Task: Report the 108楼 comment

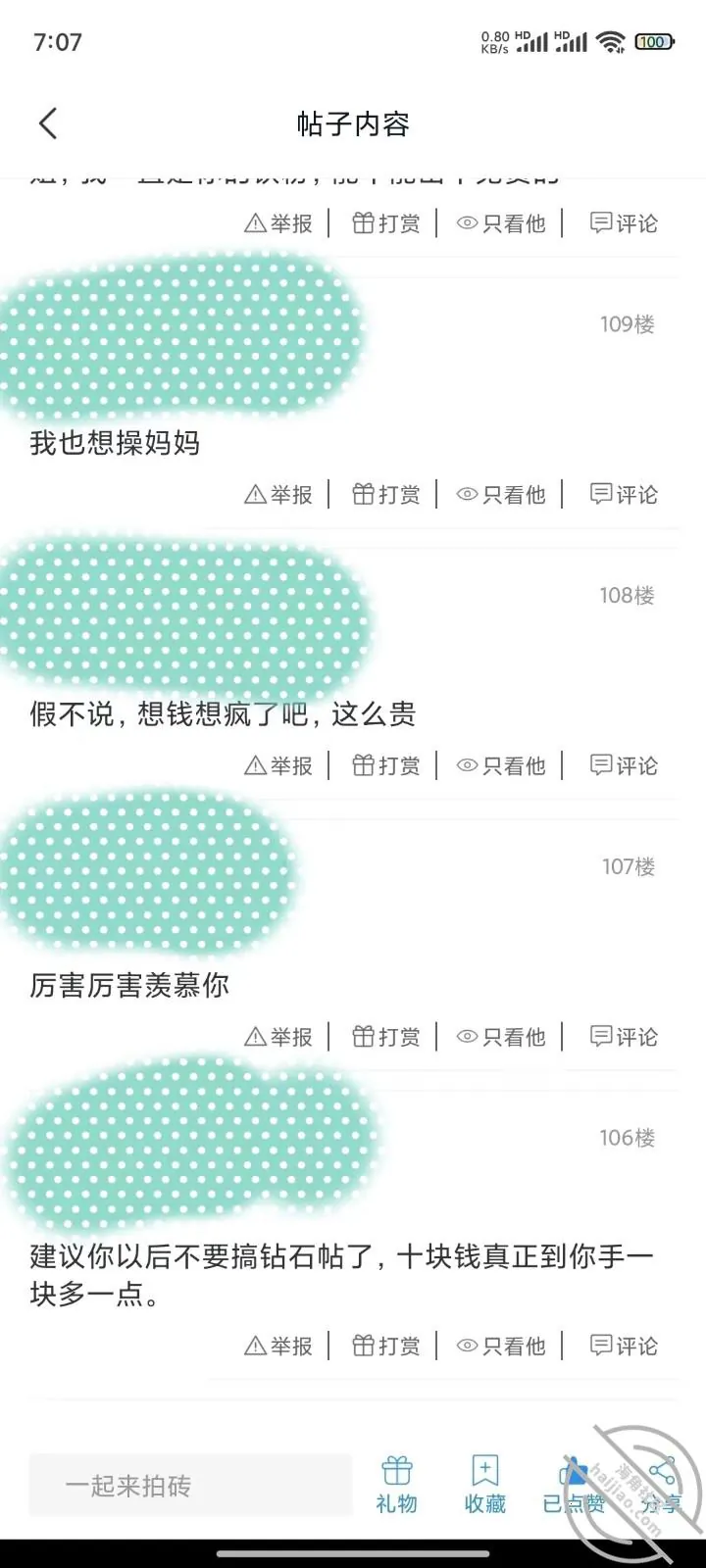Action: click(278, 765)
